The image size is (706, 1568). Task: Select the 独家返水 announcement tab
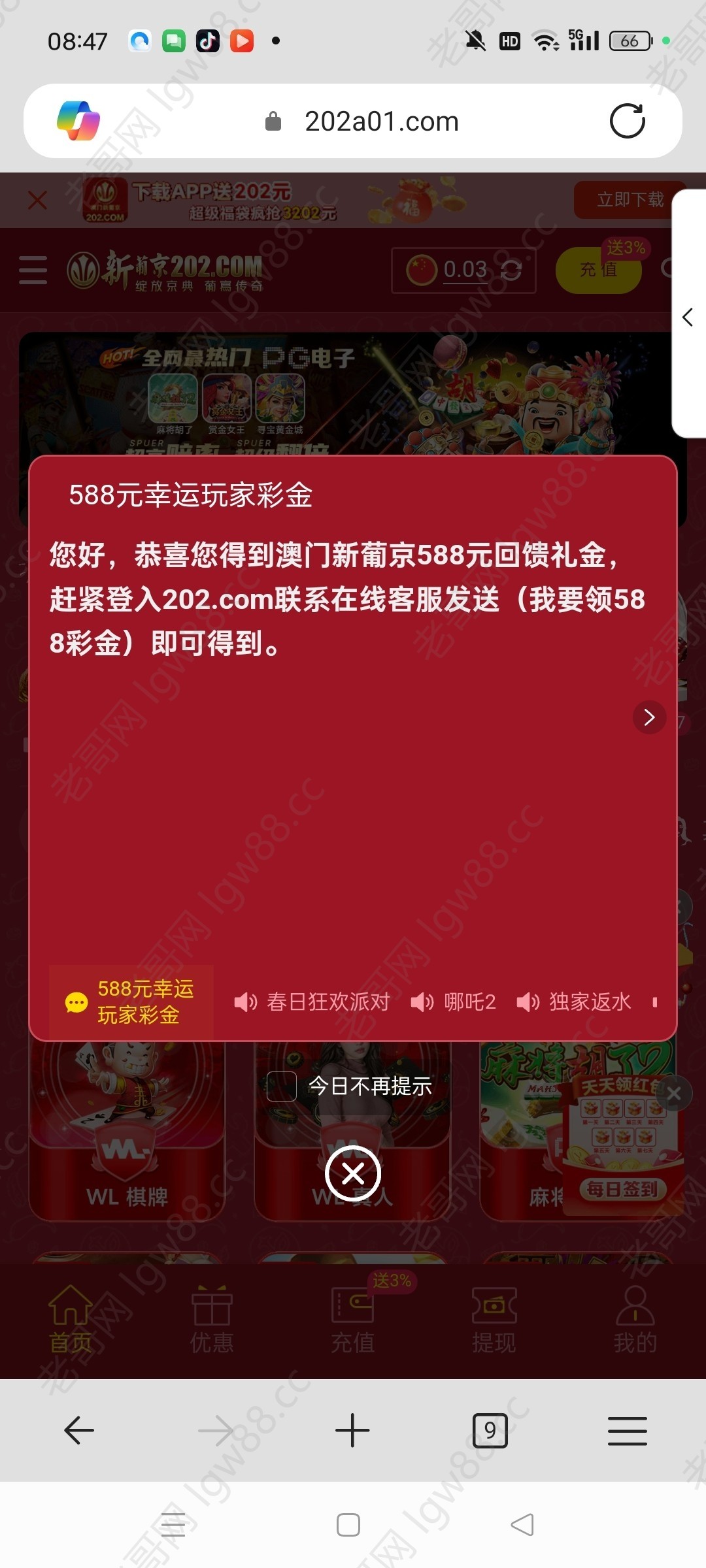pos(575,1002)
